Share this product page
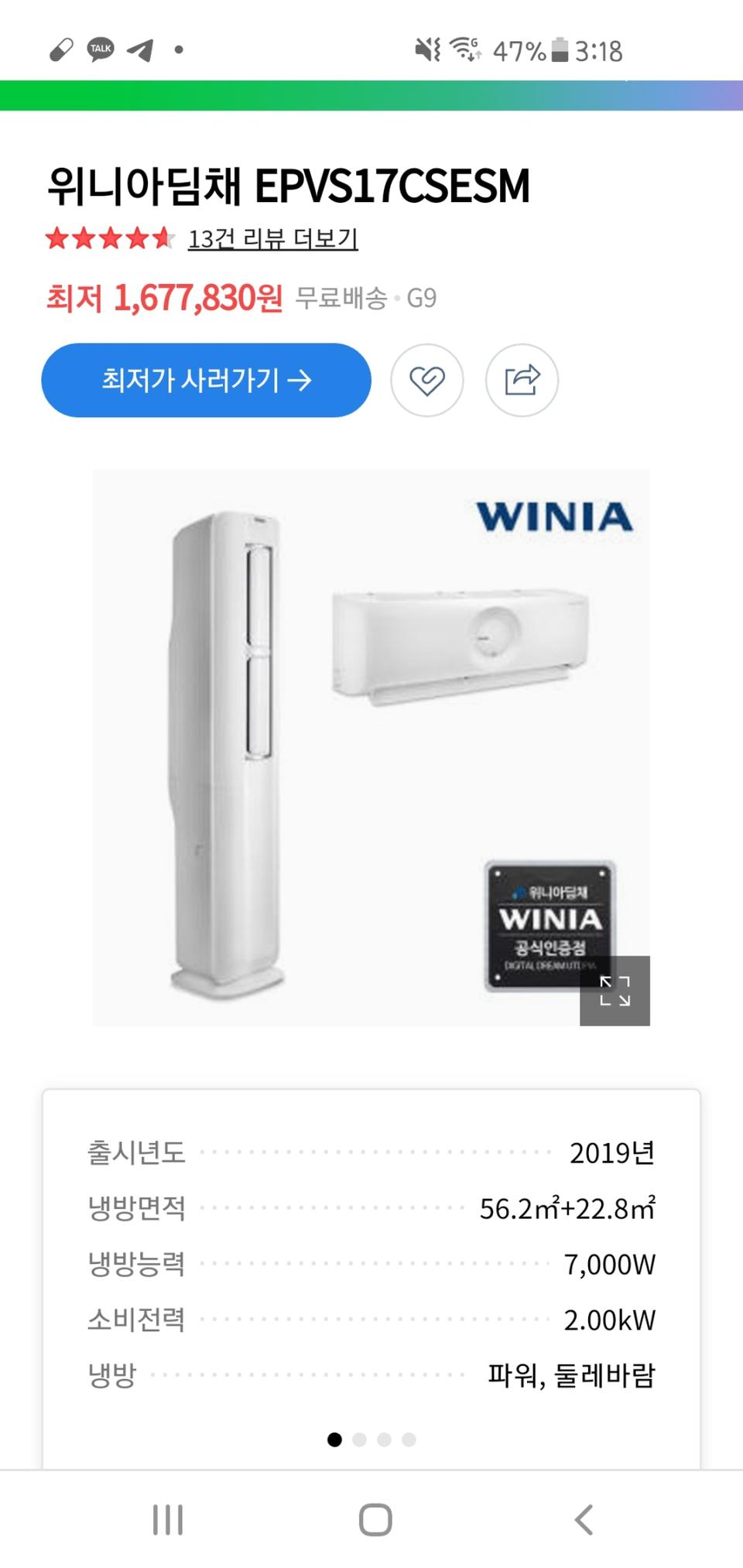743x1568 pixels. 522,380
